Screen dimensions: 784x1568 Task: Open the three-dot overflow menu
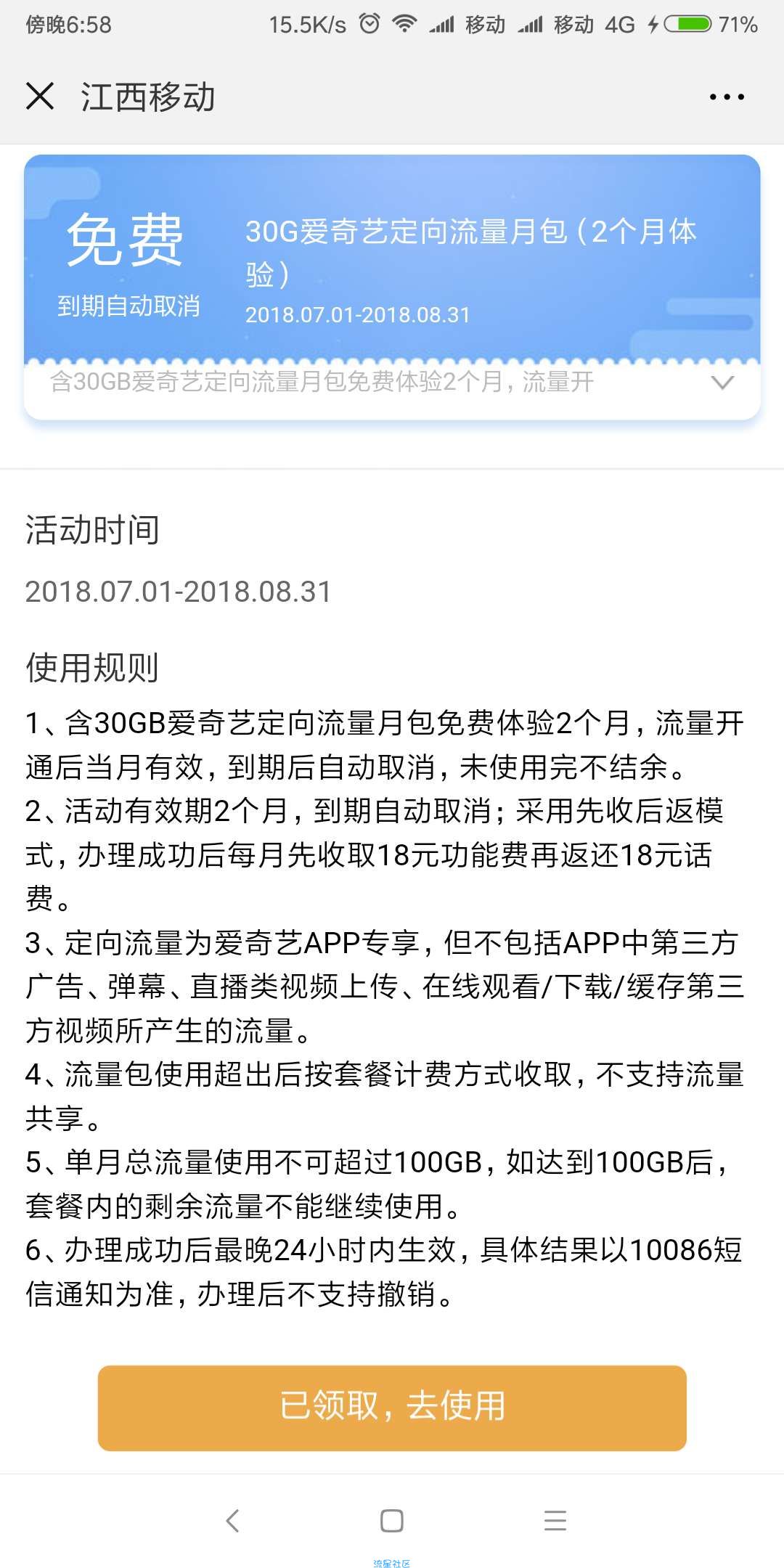(727, 97)
